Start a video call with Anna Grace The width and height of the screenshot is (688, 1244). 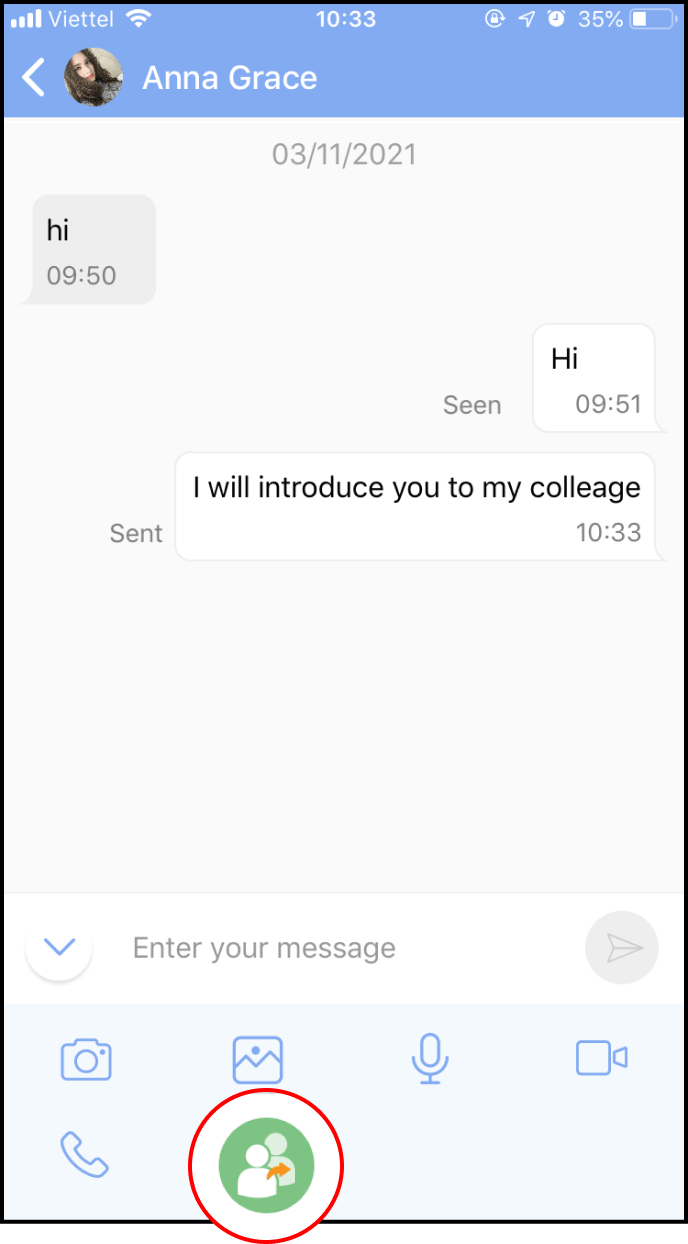601,1058
